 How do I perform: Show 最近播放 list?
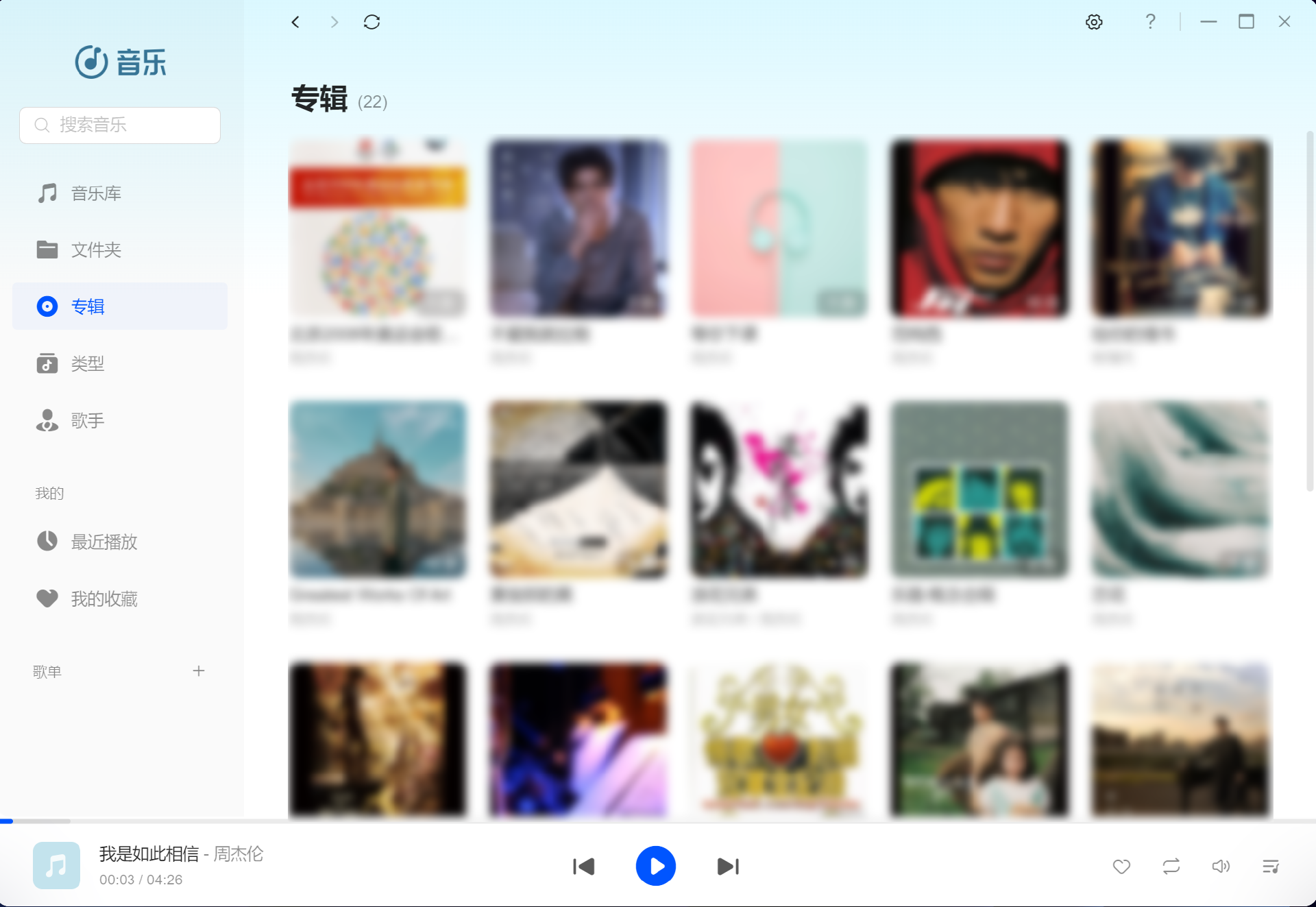tap(104, 542)
